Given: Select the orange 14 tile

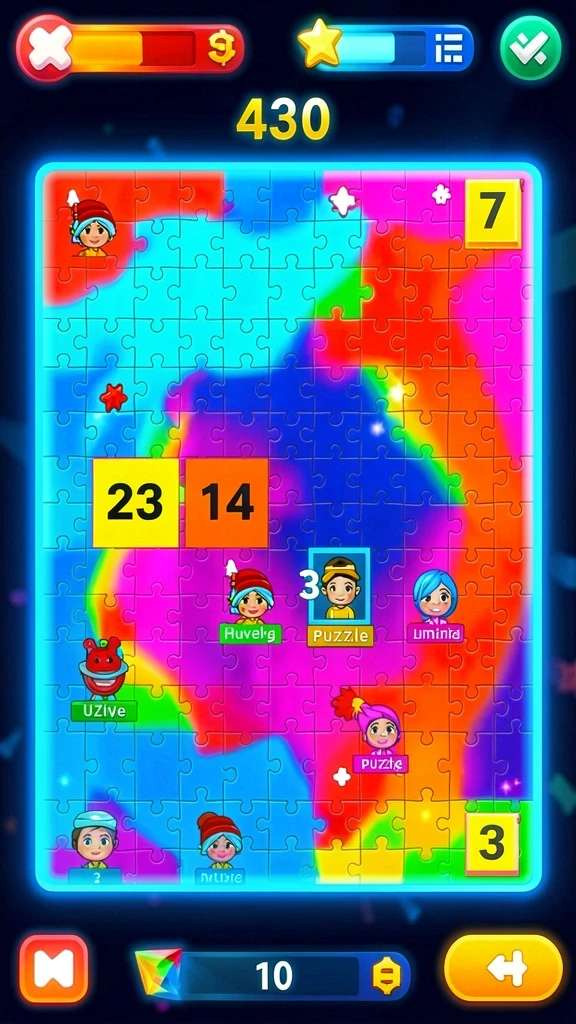Looking at the screenshot, I should [x=227, y=502].
